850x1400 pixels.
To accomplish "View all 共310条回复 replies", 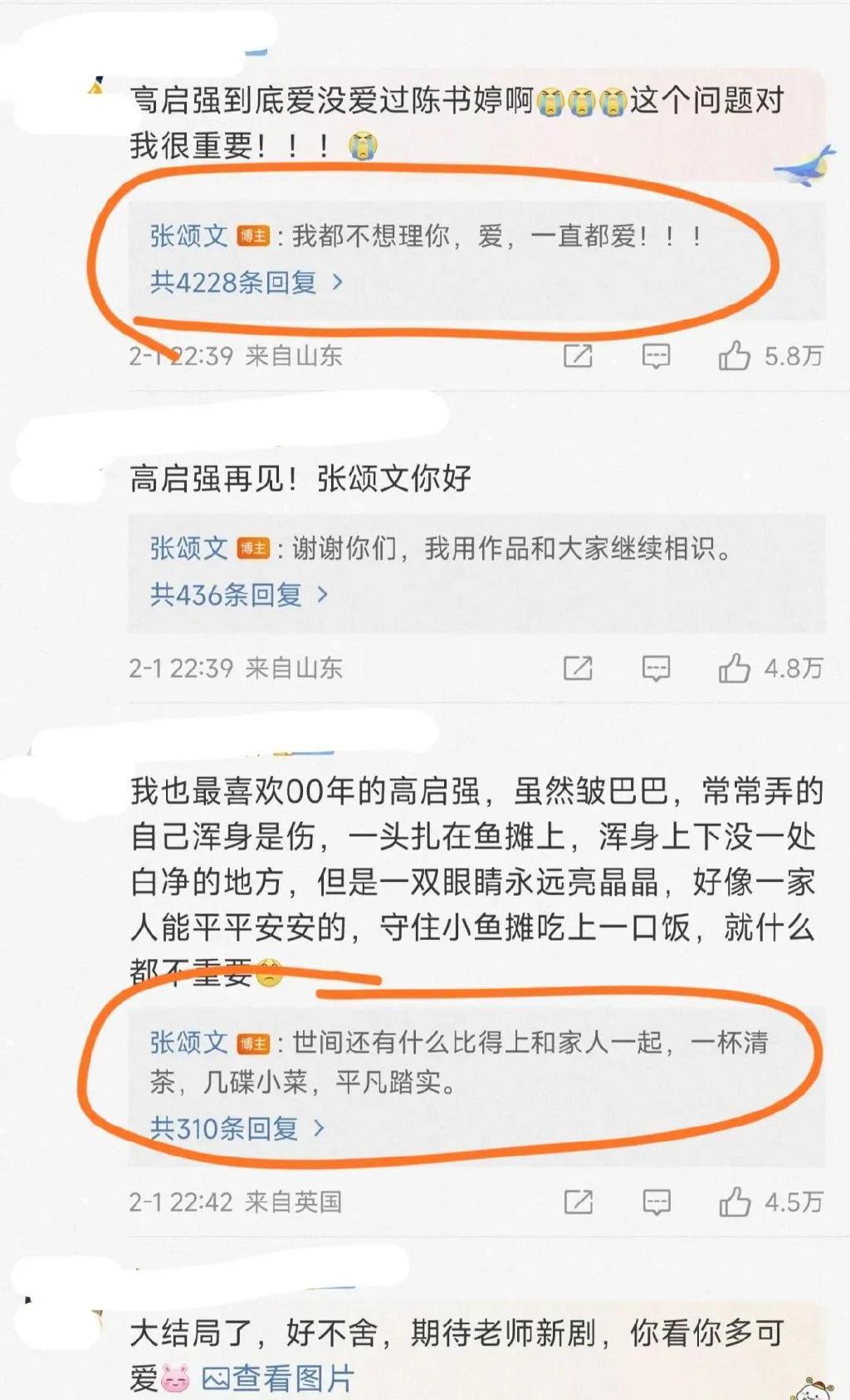I will click(x=237, y=1128).
